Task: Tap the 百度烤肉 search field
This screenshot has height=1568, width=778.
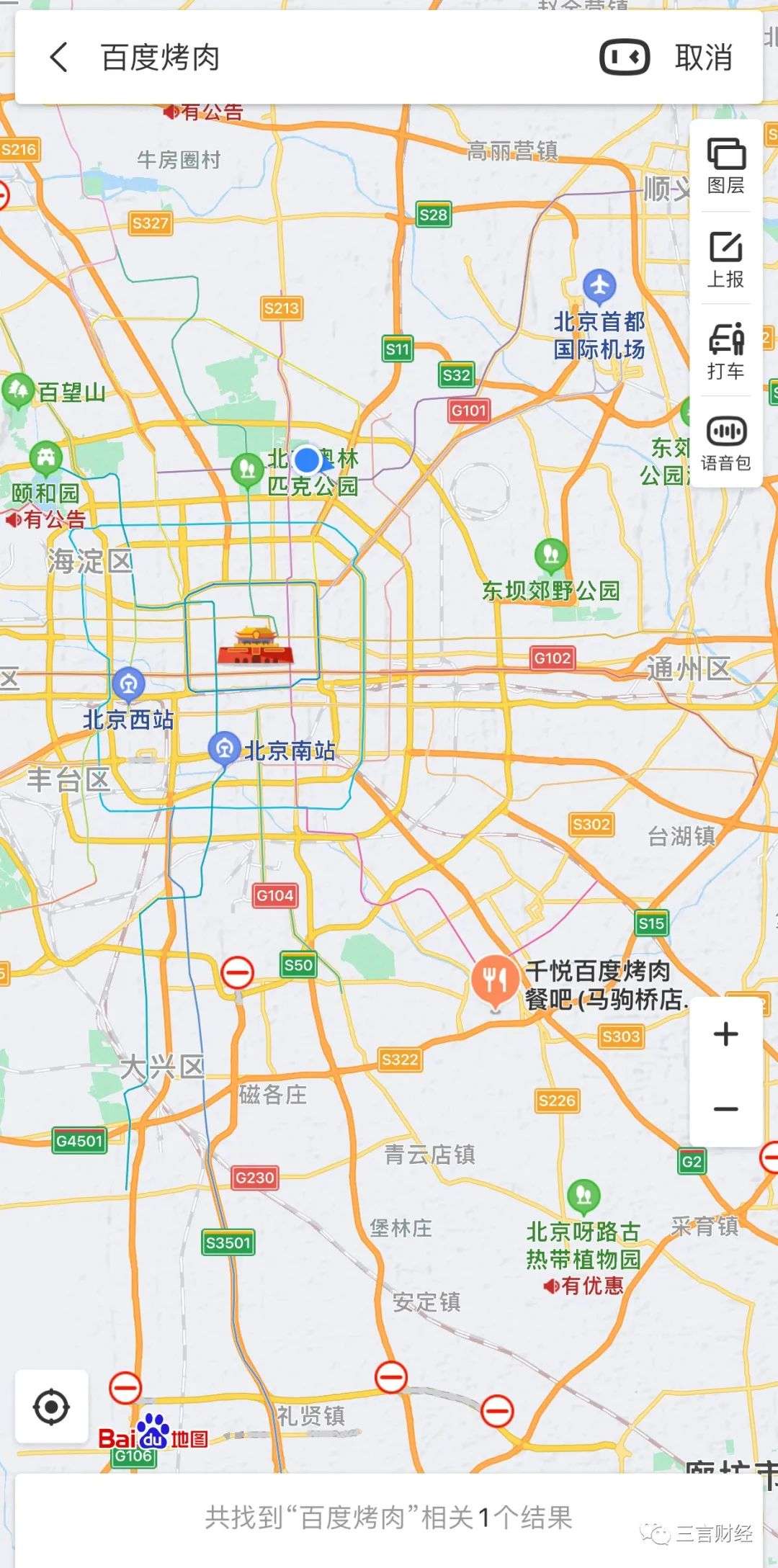Action: coord(339,57)
